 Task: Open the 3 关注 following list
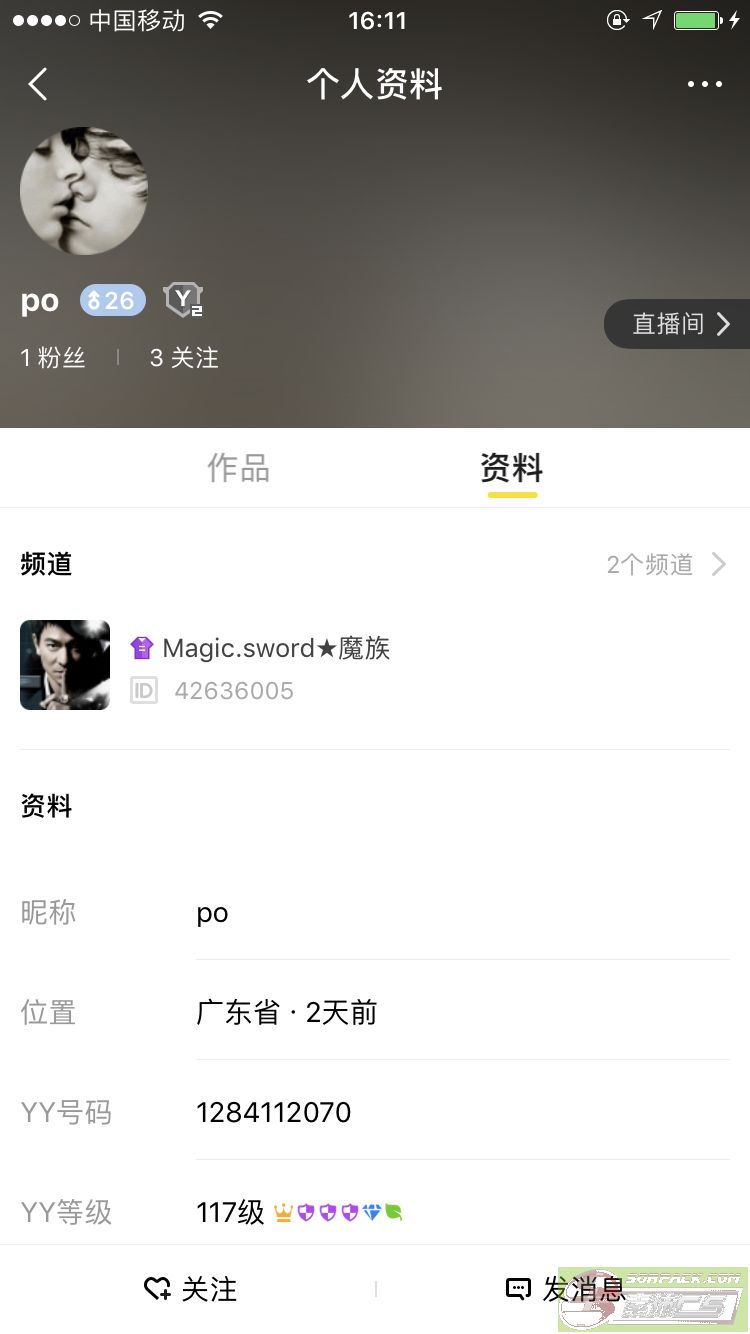[184, 358]
